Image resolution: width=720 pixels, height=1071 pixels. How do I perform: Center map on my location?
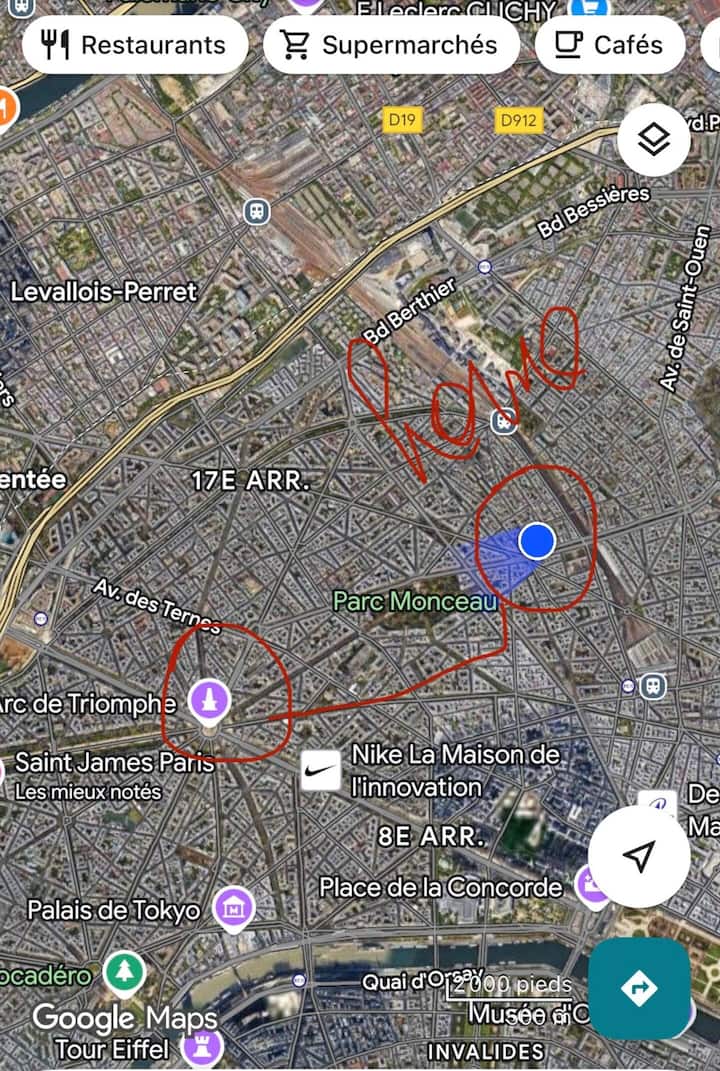(638, 856)
